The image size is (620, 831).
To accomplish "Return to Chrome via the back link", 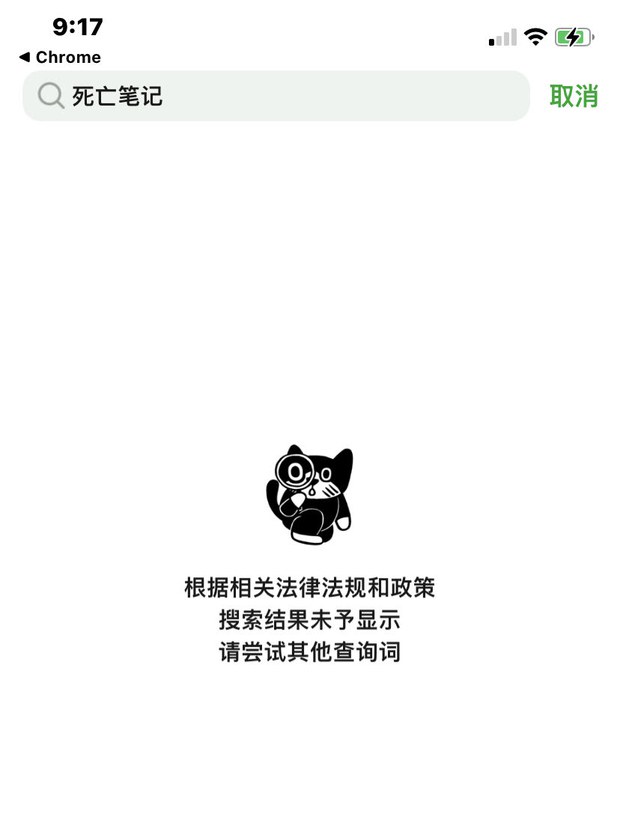I will coord(60,57).
